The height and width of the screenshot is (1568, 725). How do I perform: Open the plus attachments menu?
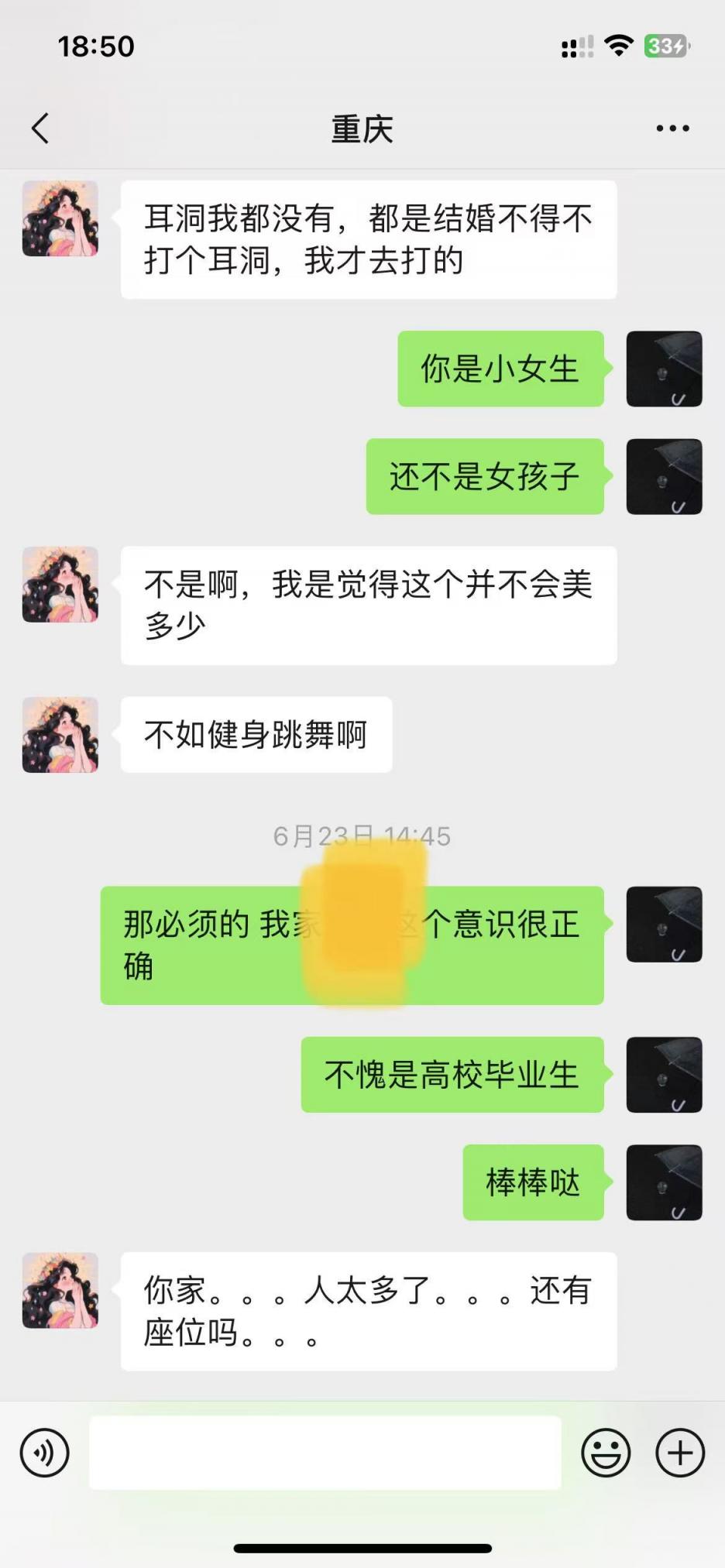(x=679, y=1453)
